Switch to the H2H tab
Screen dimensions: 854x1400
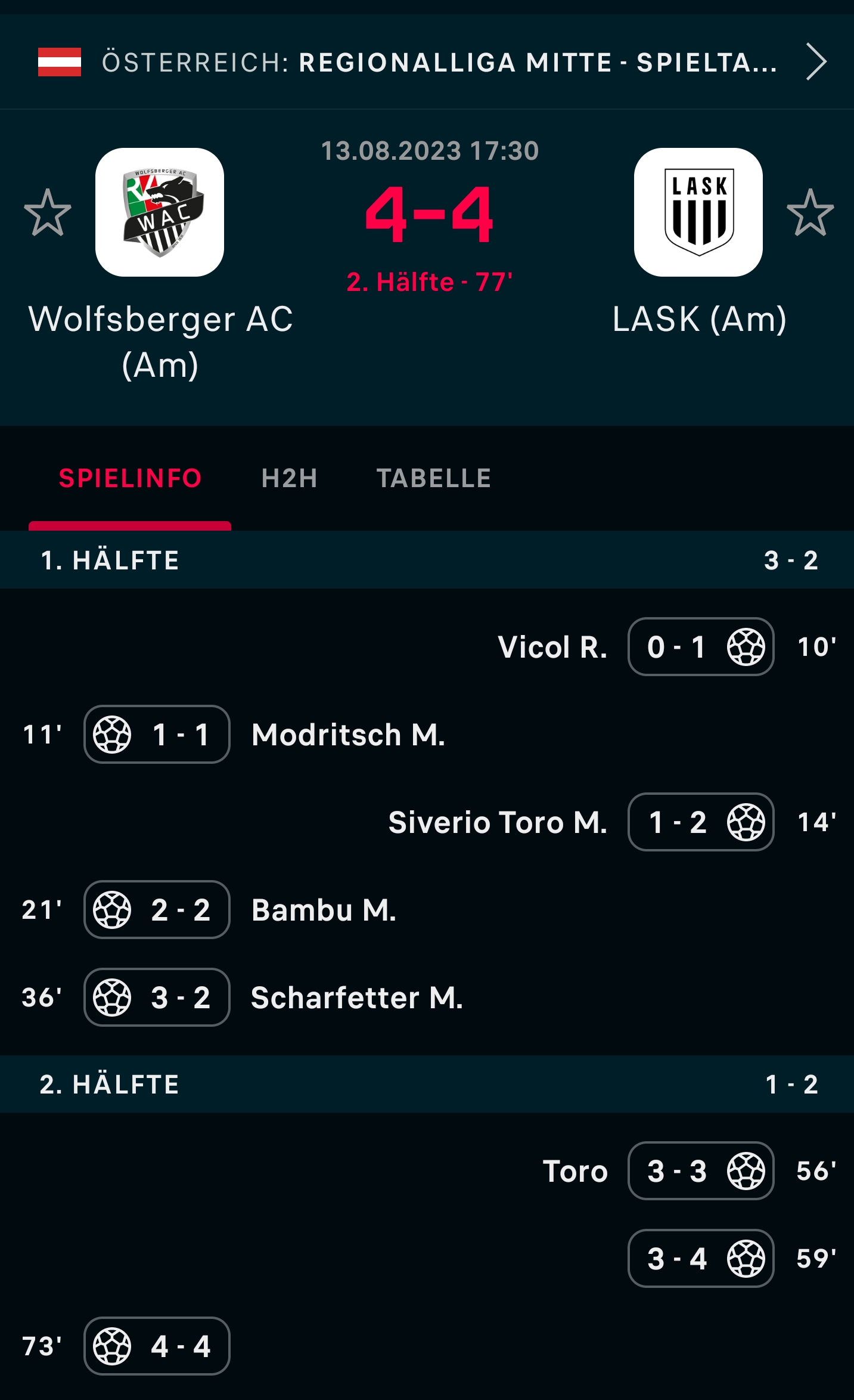click(x=290, y=478)
